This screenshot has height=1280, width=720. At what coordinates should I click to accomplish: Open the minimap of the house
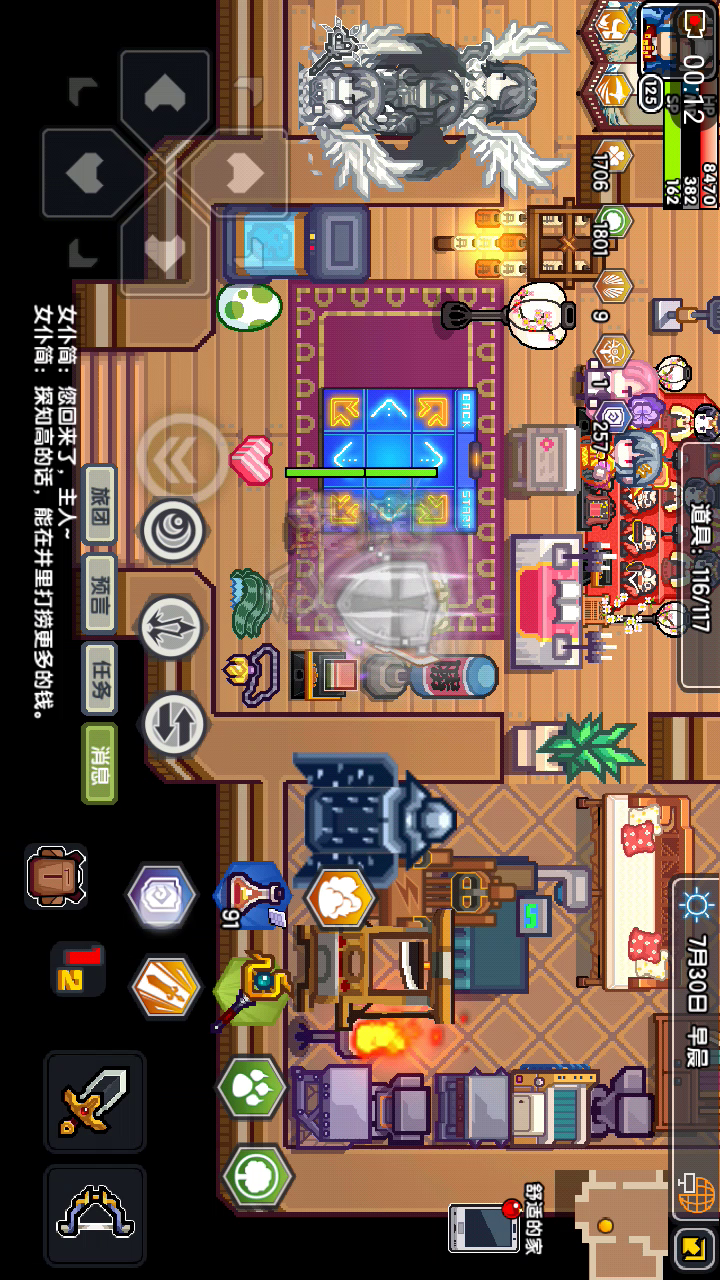[x=620, y=1222]
